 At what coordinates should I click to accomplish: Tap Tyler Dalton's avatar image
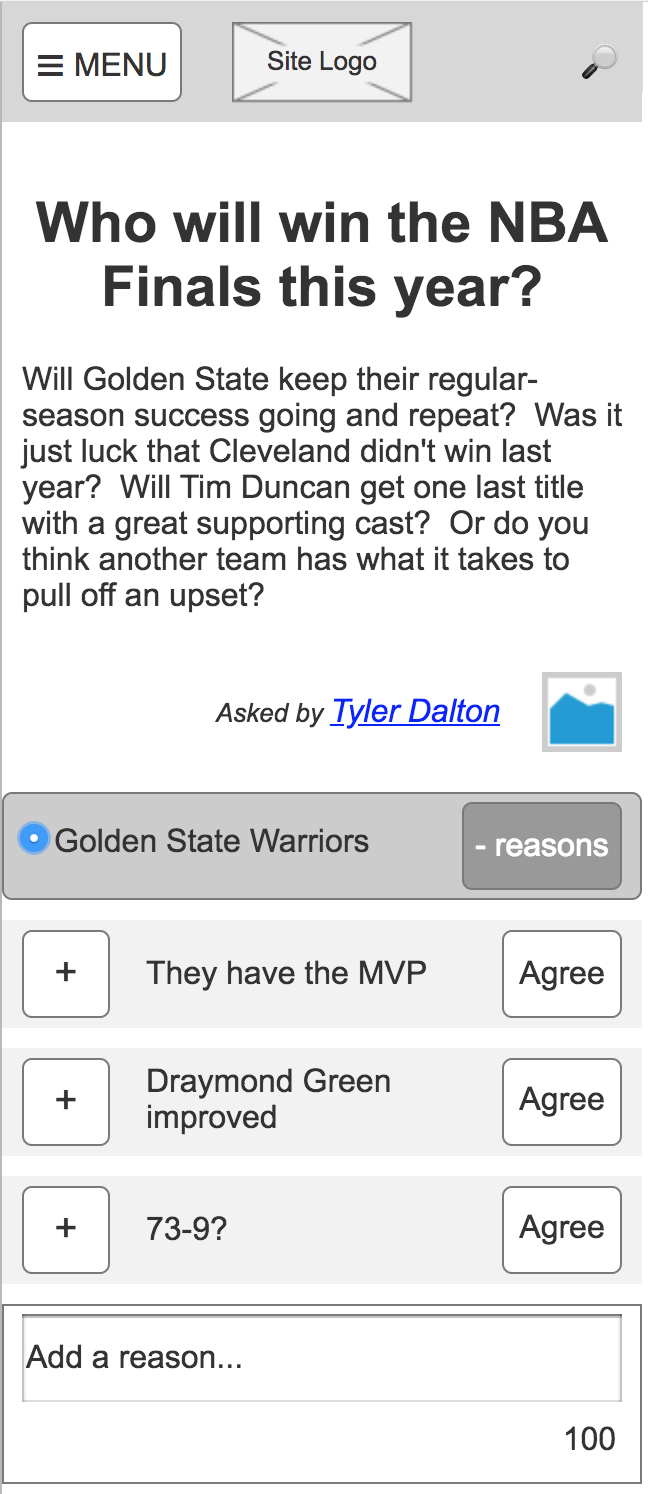pyautogui.click(x=581, y=712)
